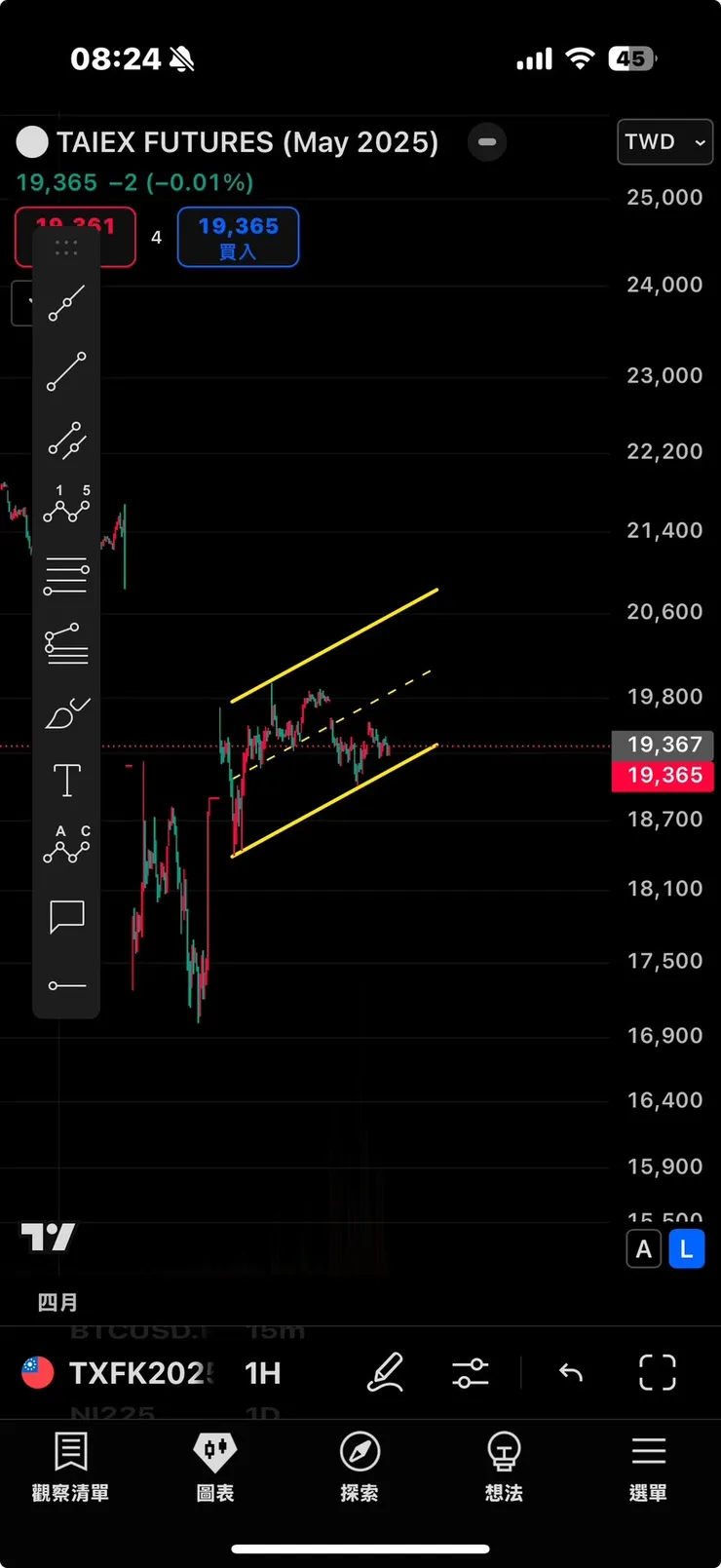Undo the last action
The height and width of the screenshot is (1568, 721).
click(571, 1373)
